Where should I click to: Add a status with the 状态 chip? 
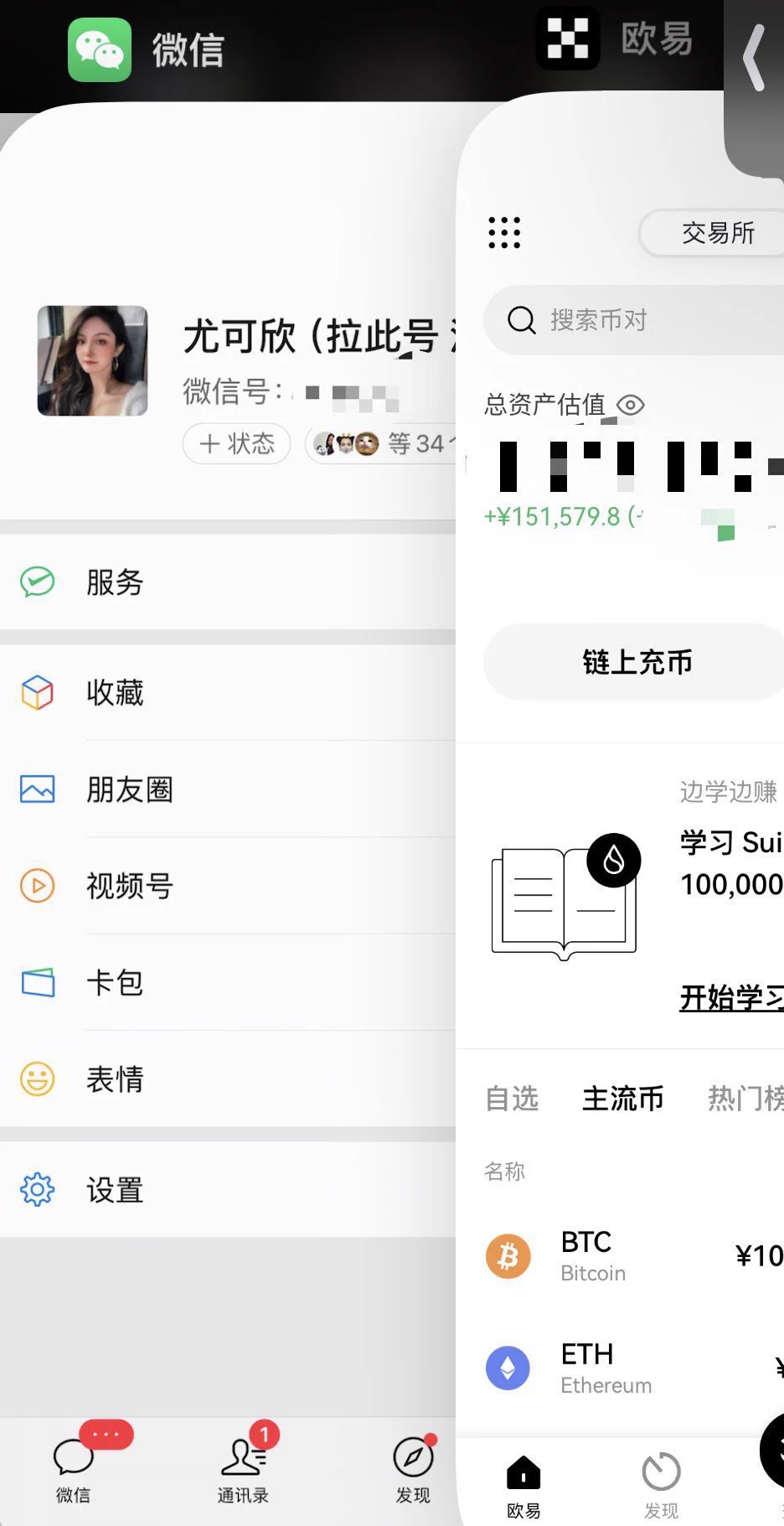[237, 443]
